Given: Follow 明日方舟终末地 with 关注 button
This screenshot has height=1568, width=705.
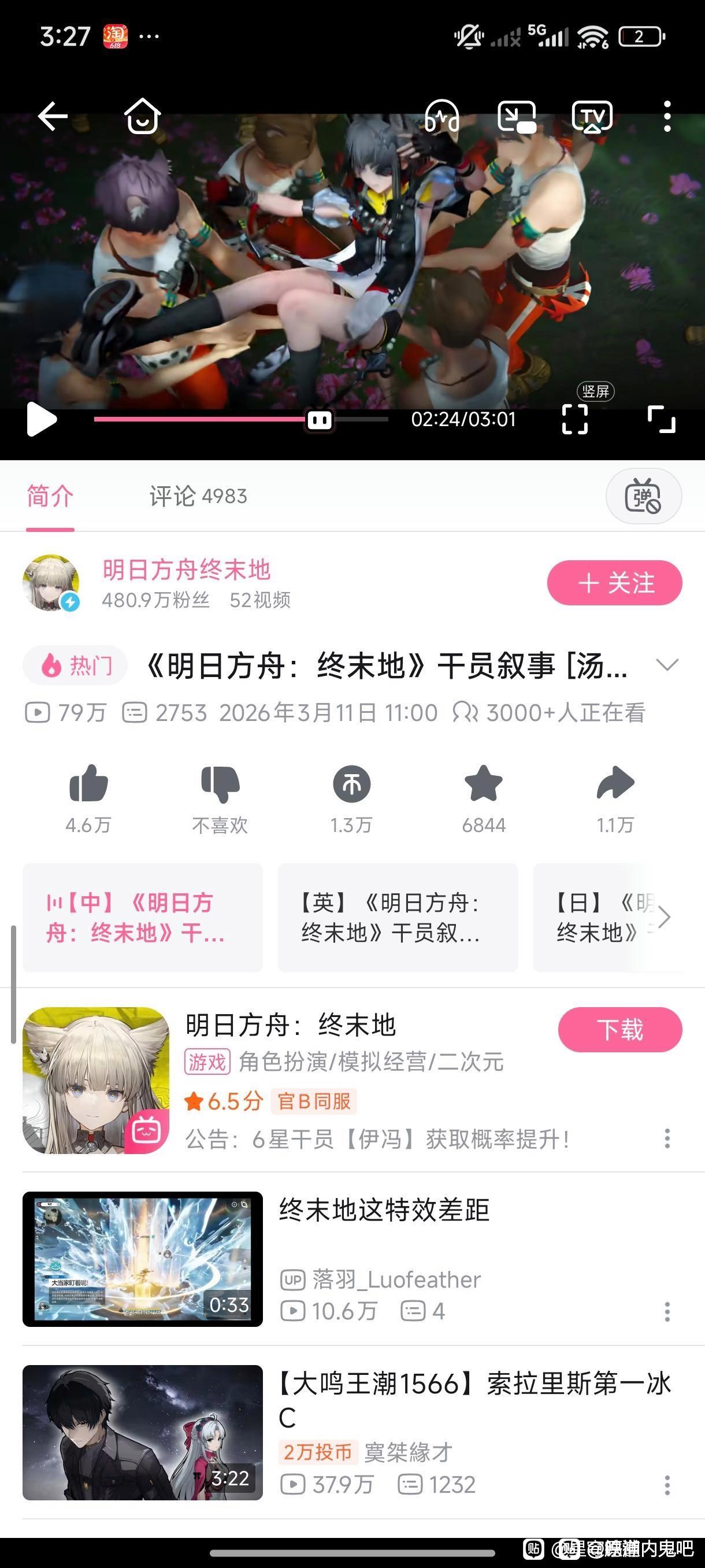Looking at the screenshot, I should tap(614, 583).
